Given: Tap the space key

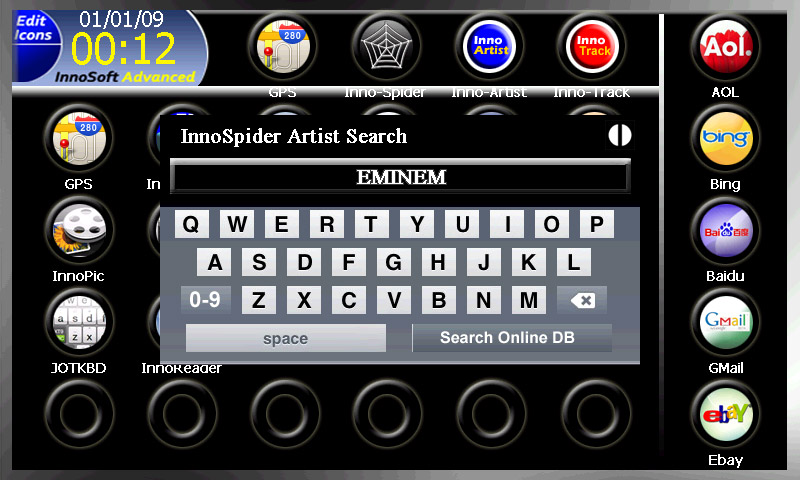Looking at the screenshot, I should click(x=285, y=338).
